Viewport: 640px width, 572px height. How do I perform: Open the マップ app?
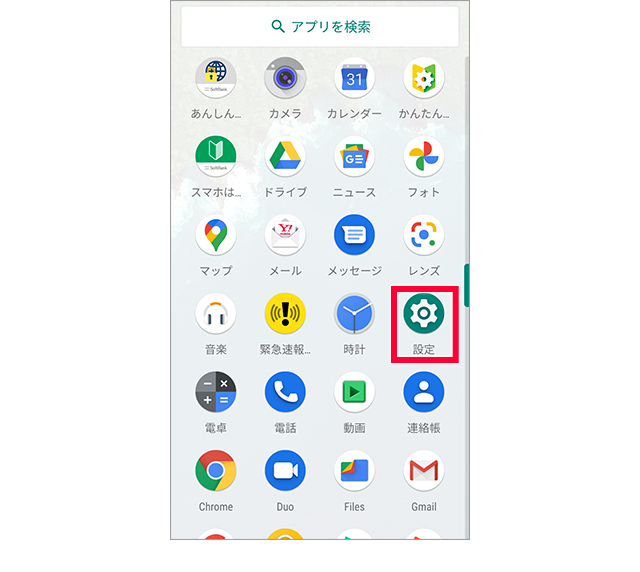216,236
